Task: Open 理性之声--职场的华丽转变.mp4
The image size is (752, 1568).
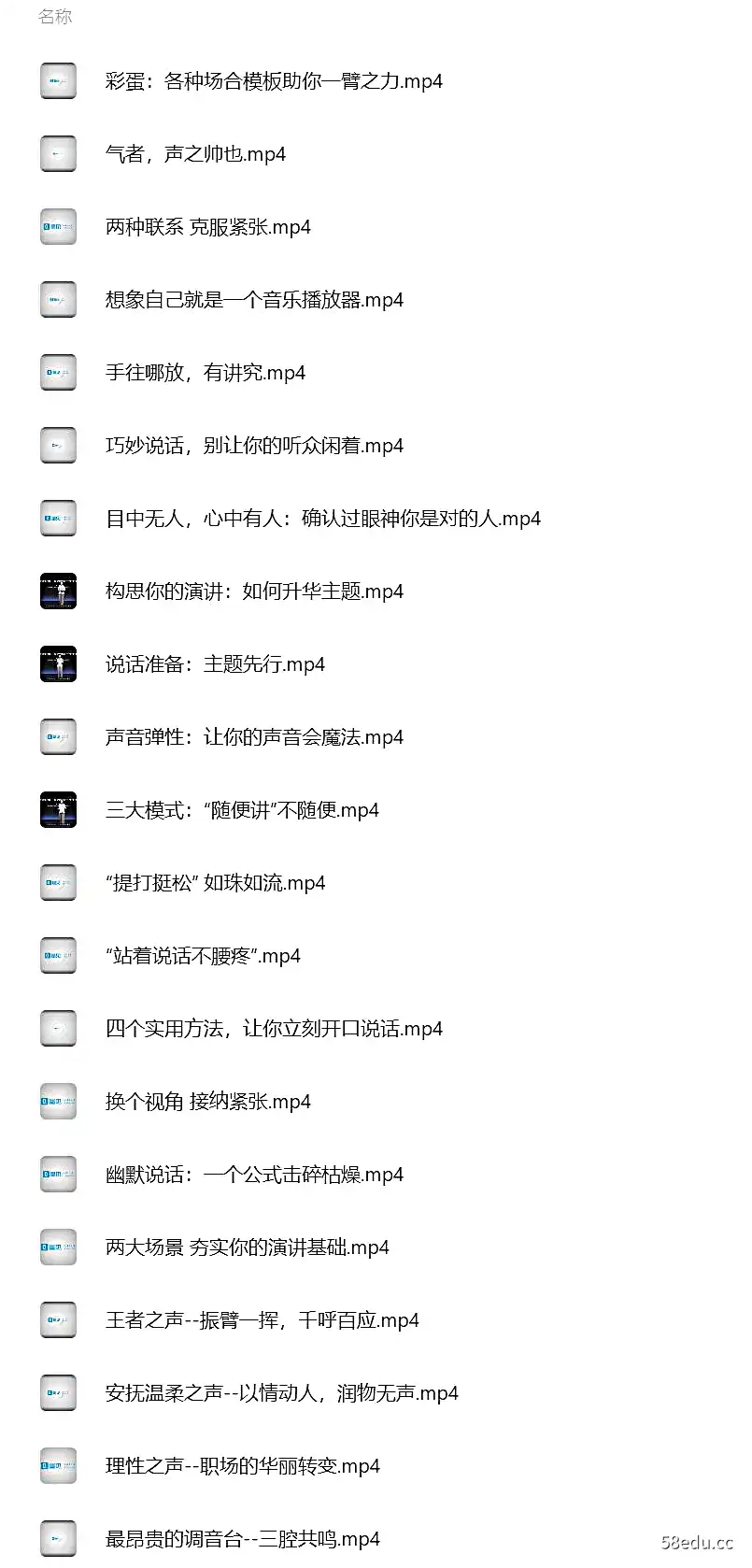Action: 241,1465
